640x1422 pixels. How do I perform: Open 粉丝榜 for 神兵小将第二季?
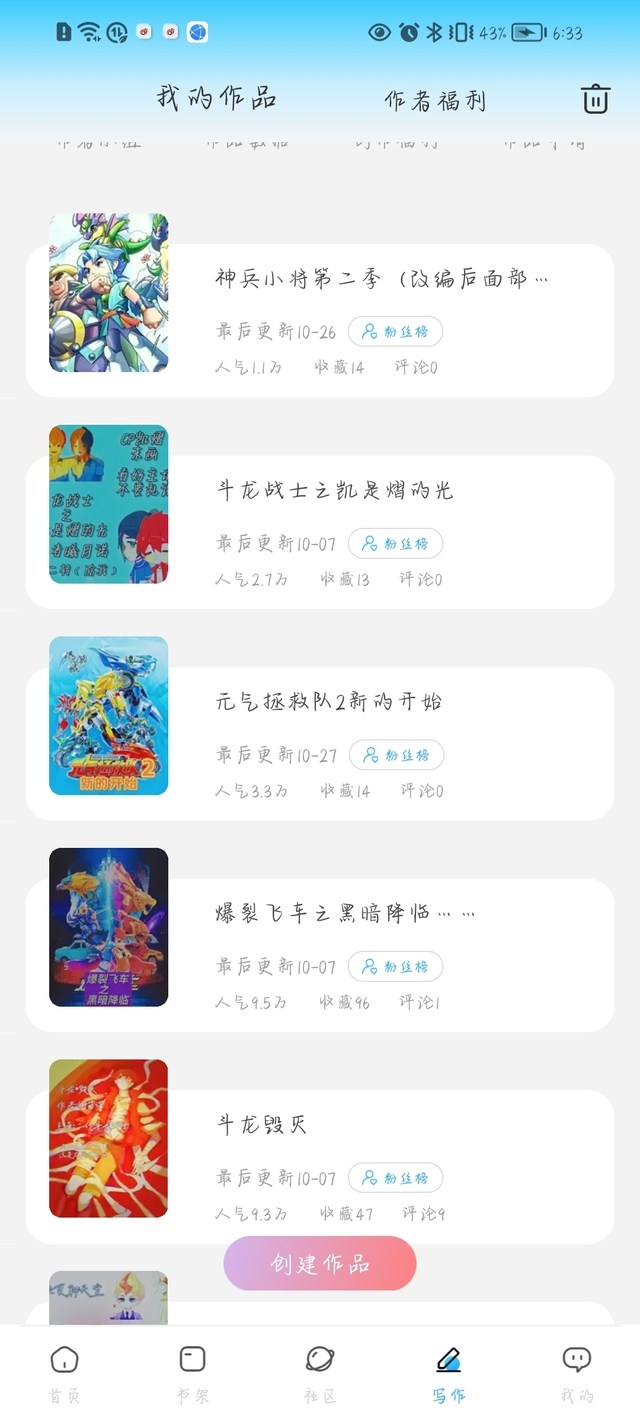pyautogui.click(x=395, y=331)
